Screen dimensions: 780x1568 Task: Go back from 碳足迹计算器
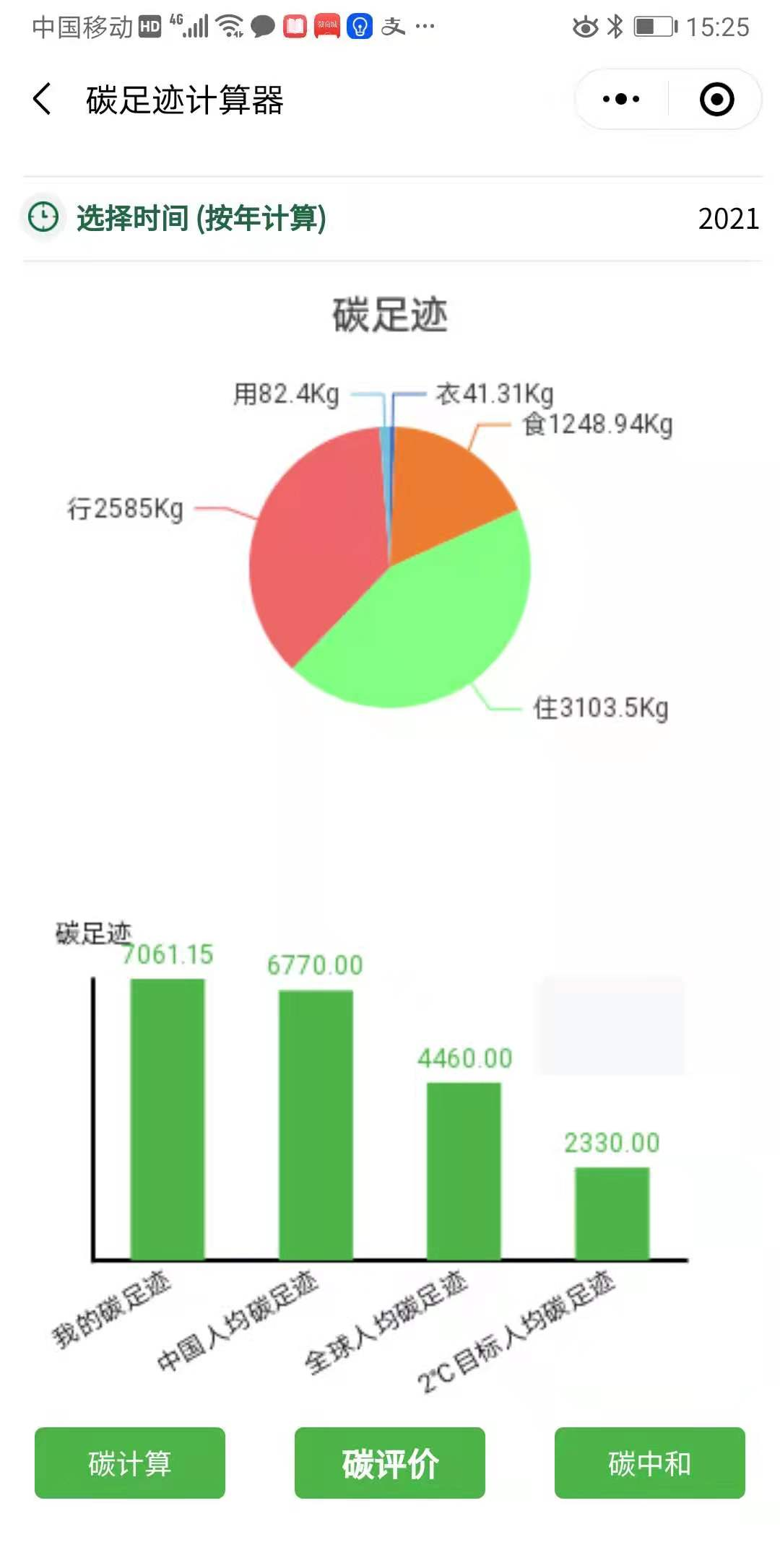(x=43, y=99)
